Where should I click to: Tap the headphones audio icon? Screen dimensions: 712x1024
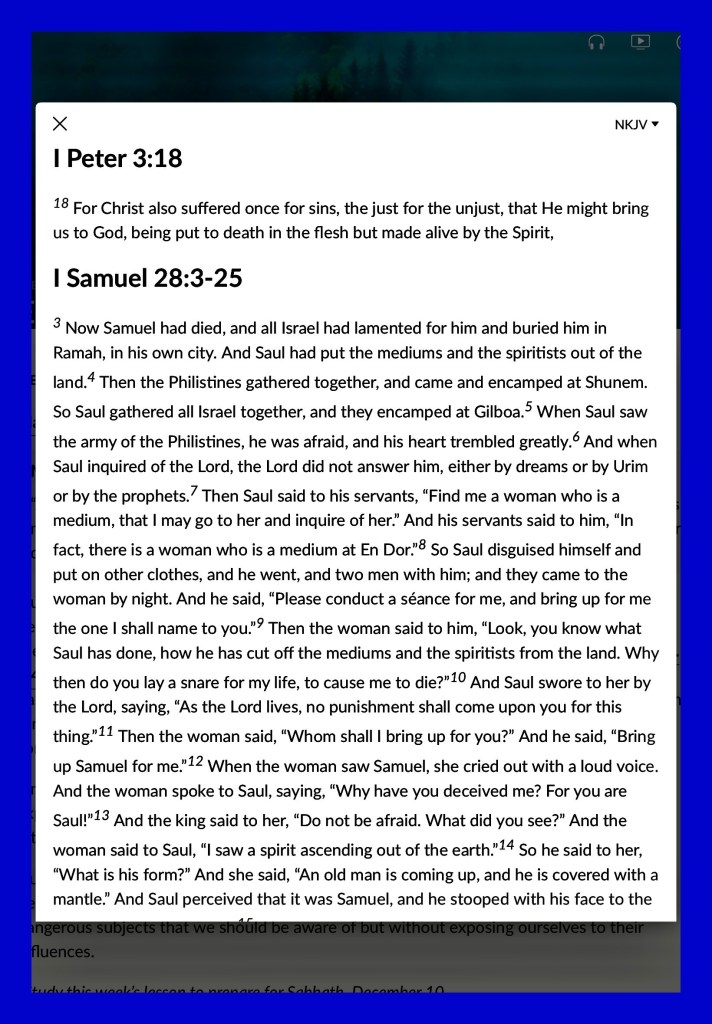click(x=596, y=42)
